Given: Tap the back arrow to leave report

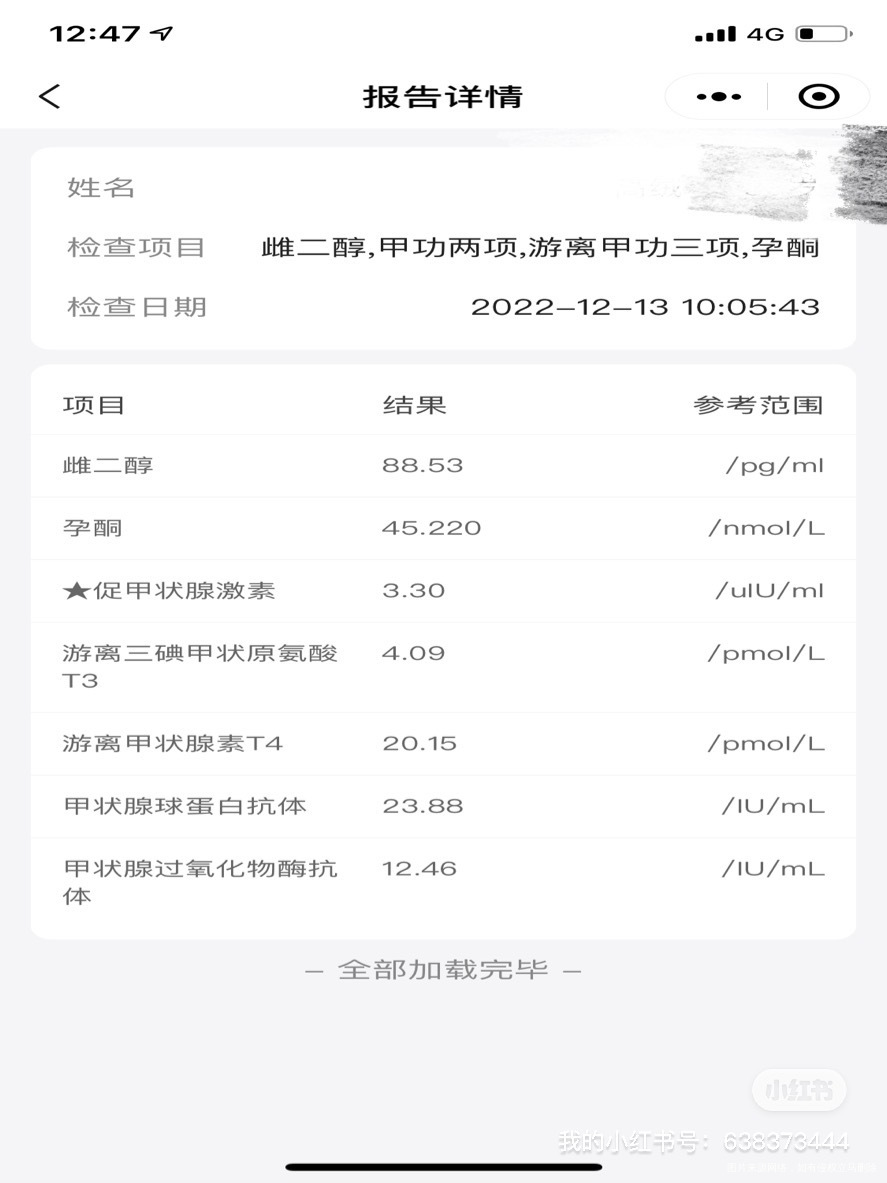Looking at the screenshot, I should (49, 96).
